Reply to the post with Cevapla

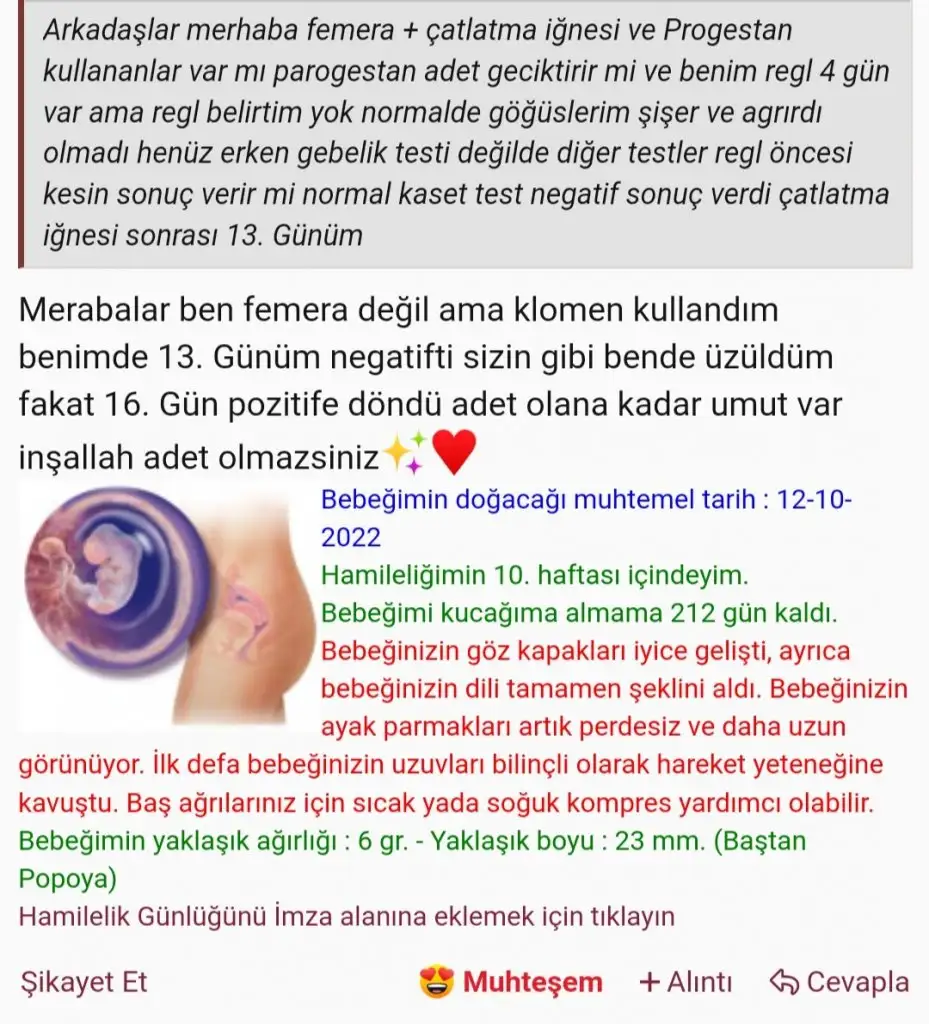(840, 982)
